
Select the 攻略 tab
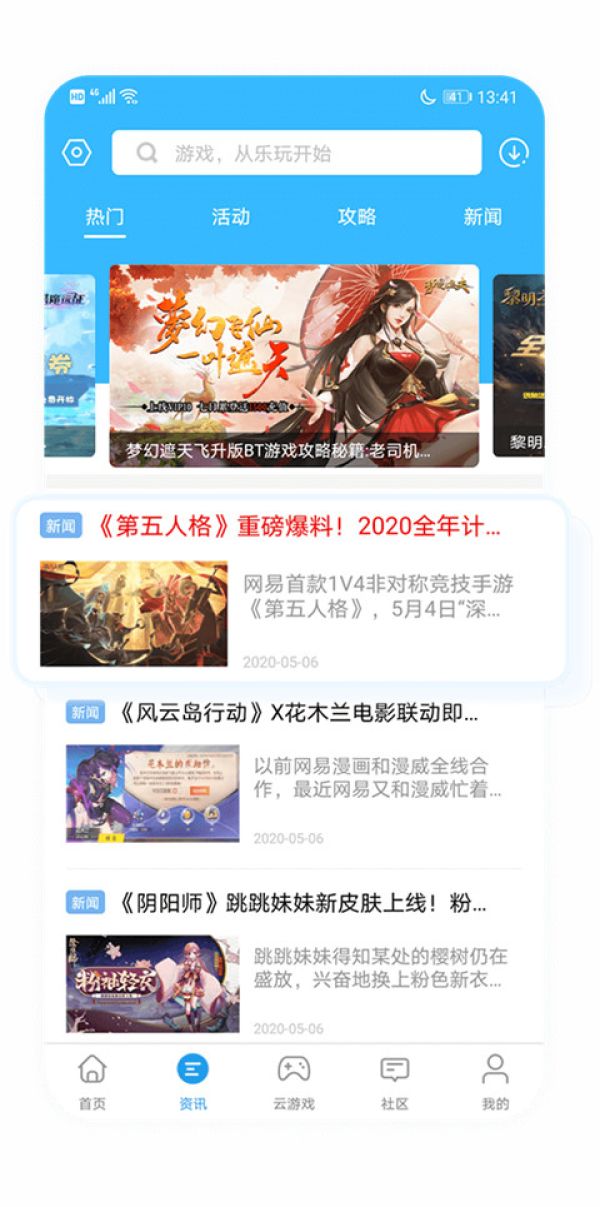(x=357, y=217)
